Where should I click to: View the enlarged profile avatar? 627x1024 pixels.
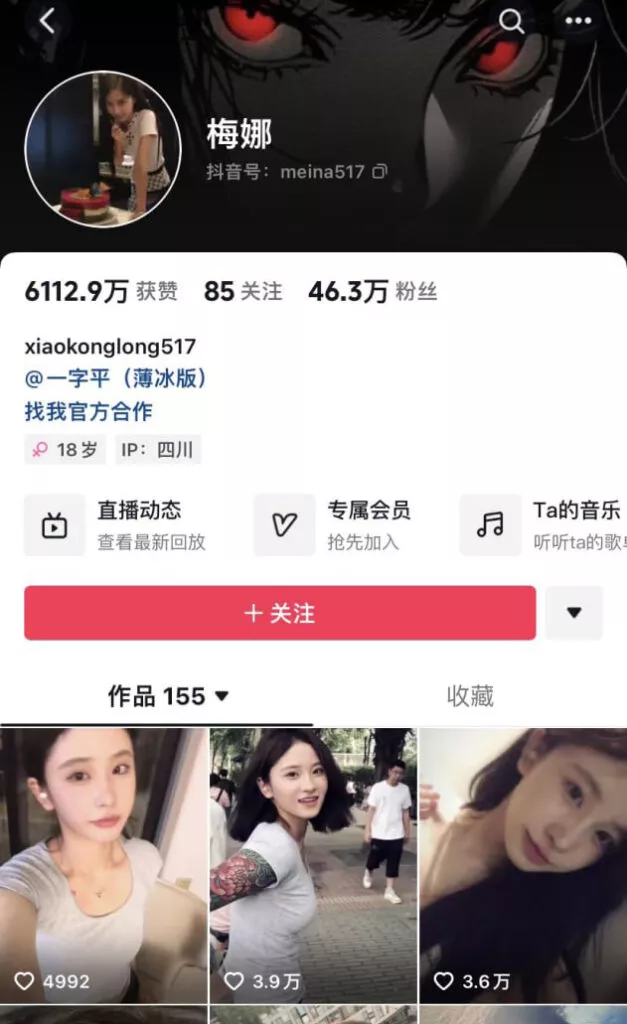103,149
